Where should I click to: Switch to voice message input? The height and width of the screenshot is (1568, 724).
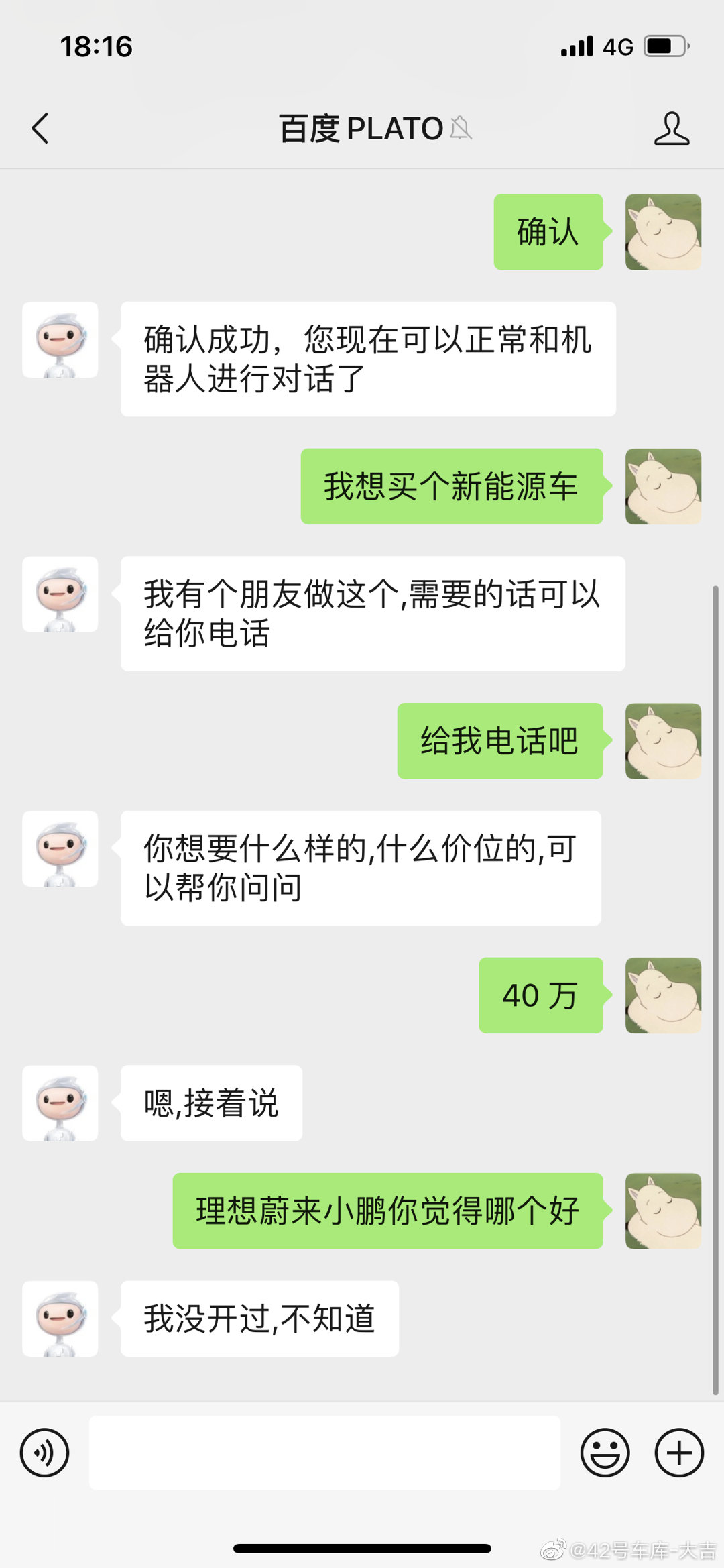[44, 1453]
